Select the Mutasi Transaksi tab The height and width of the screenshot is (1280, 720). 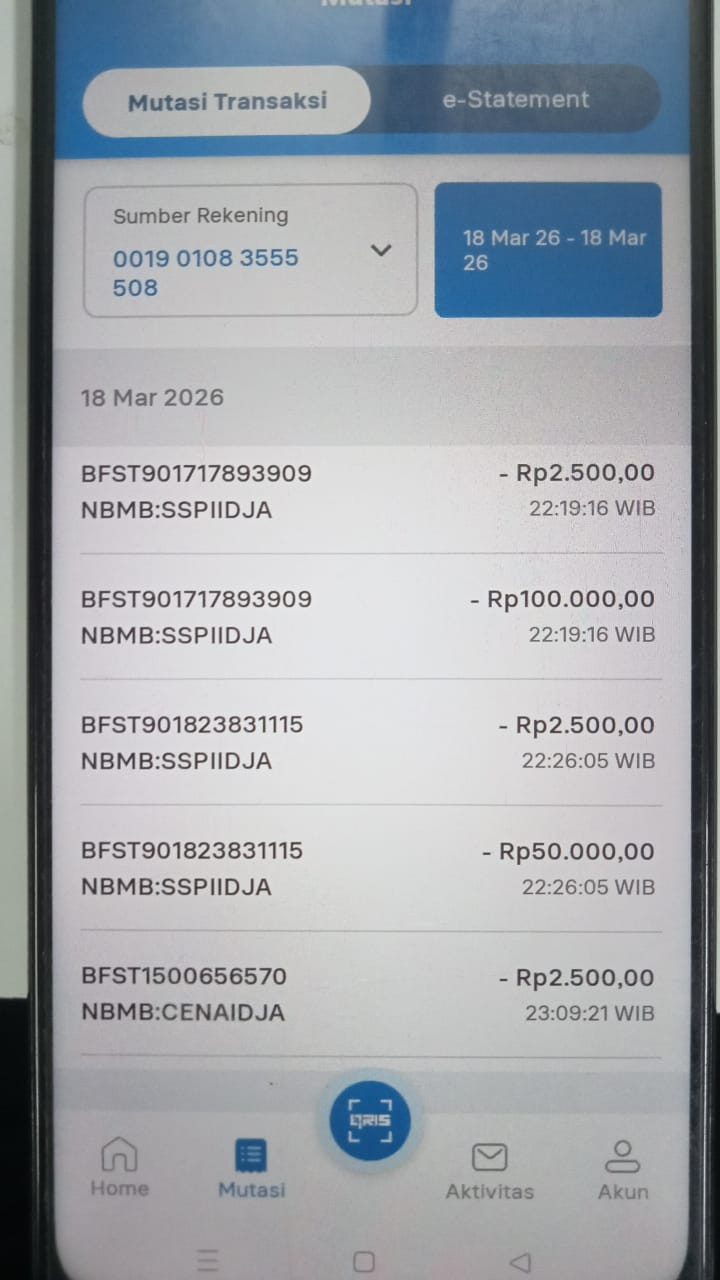tap(227, 101)
